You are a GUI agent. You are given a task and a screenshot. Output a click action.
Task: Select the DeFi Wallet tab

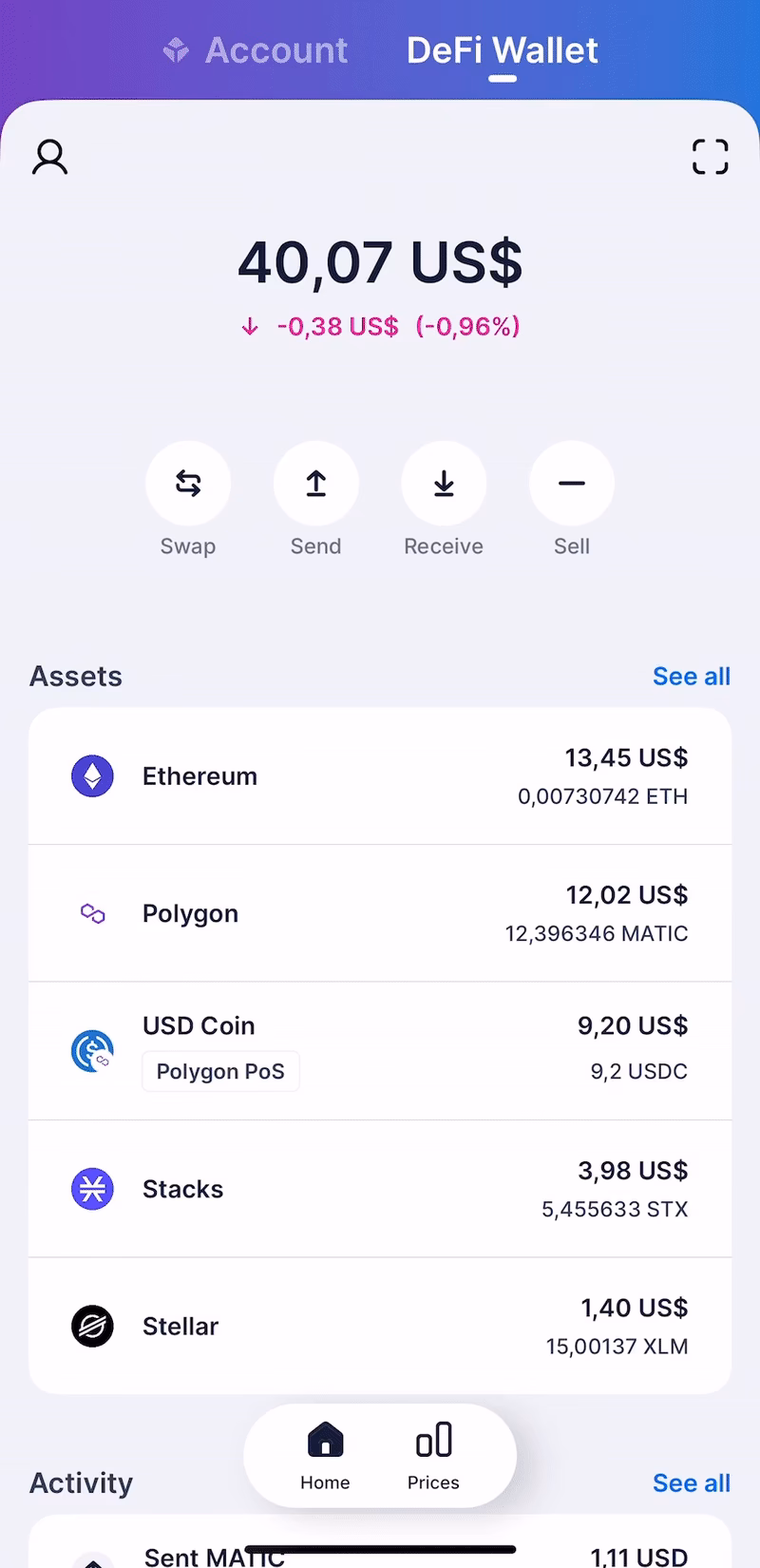pyautogui.click(x=502, y=49)
